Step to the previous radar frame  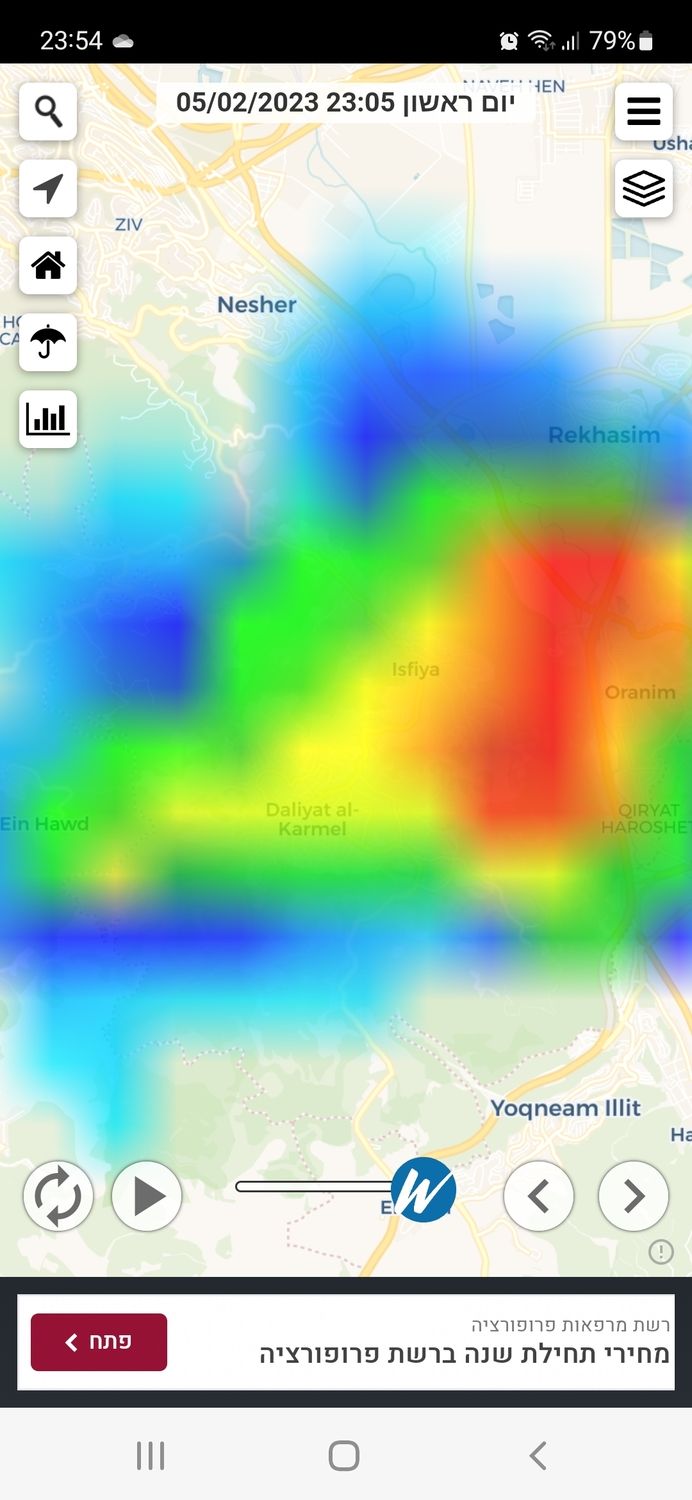click(538, 1196)
